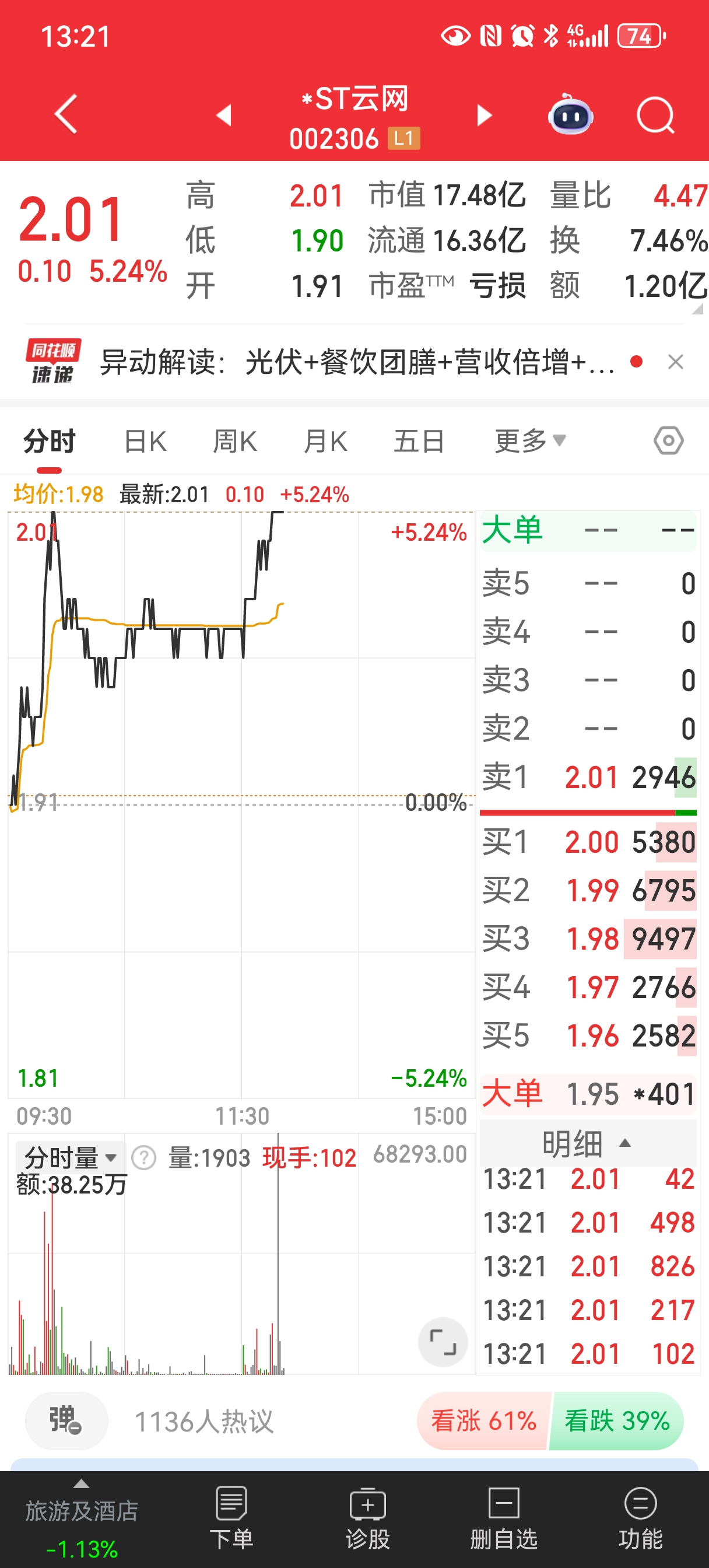
Task: Switch to the 日K tab
Action: [x=145, y=442]
